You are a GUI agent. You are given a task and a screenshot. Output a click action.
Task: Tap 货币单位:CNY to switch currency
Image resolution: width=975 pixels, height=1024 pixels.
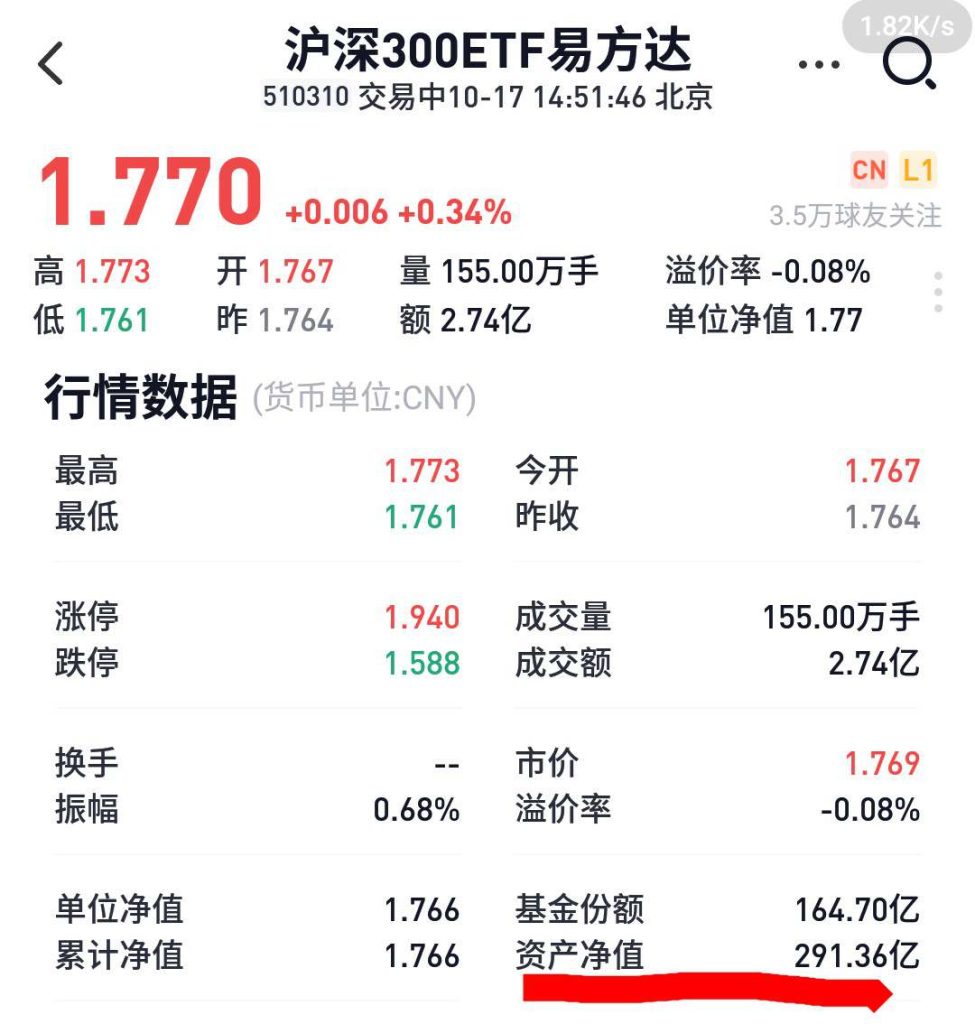[x=362, y=397]
